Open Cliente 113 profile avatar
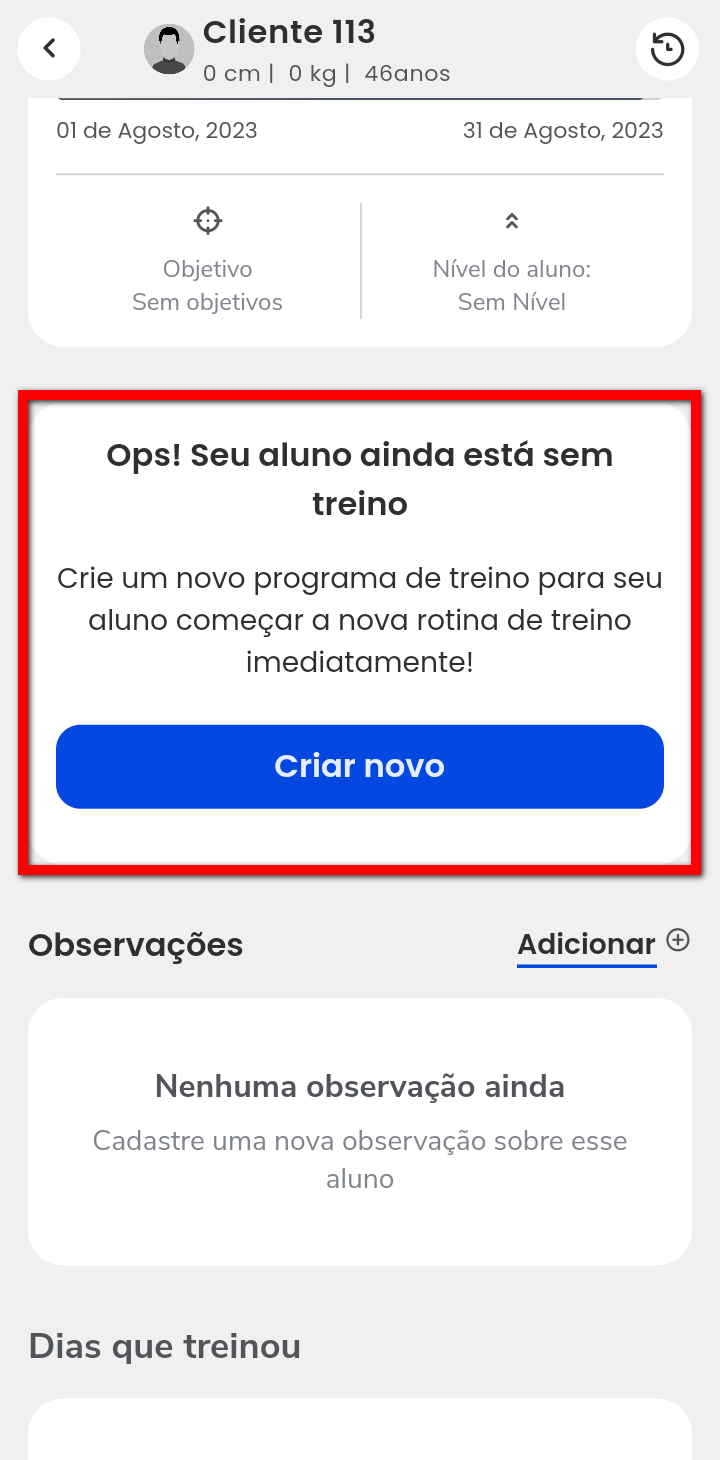Viewport: 720px width, 1460px height. coord(169,49)
